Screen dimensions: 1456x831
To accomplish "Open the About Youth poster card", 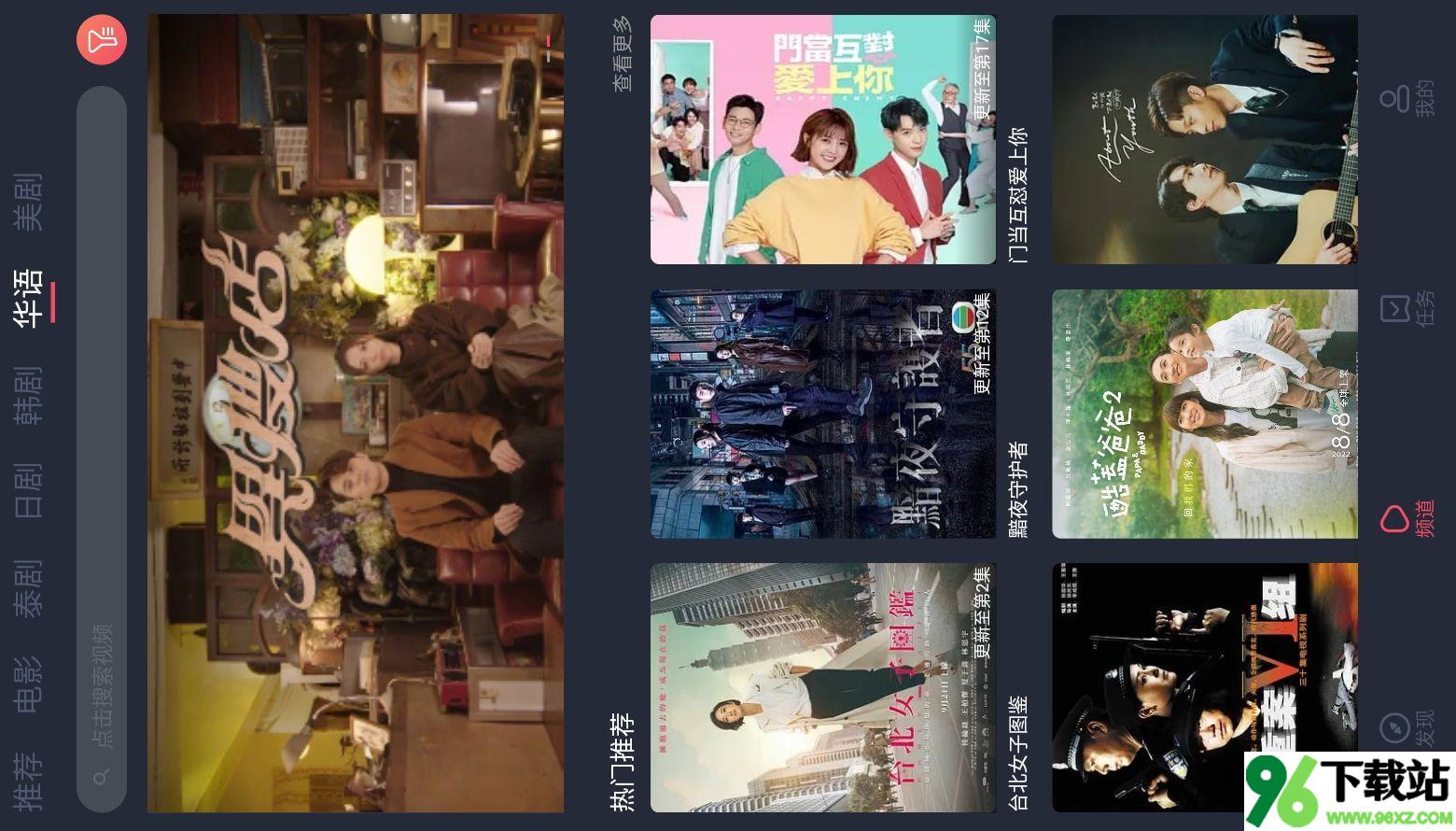I will (1204, 139).
